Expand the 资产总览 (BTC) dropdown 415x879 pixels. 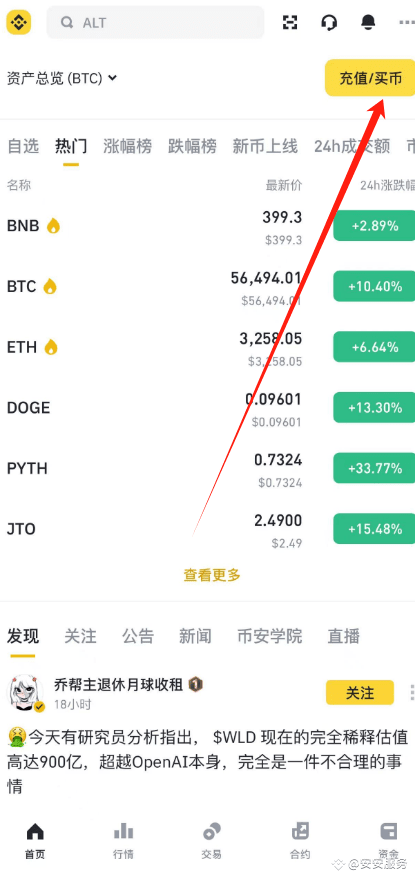click(62, 78)
